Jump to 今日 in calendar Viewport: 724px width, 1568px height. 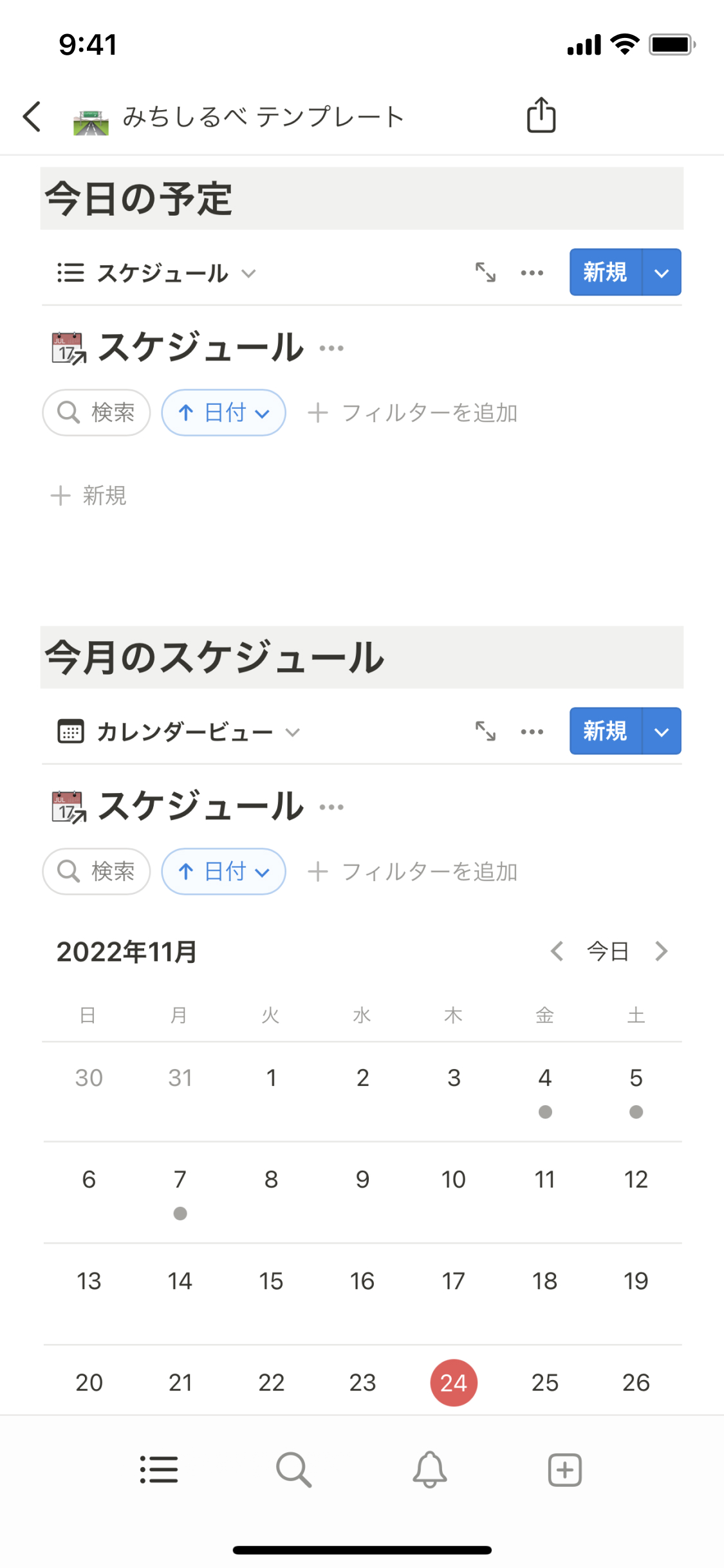pyautogui.click(x=608, y=951)
